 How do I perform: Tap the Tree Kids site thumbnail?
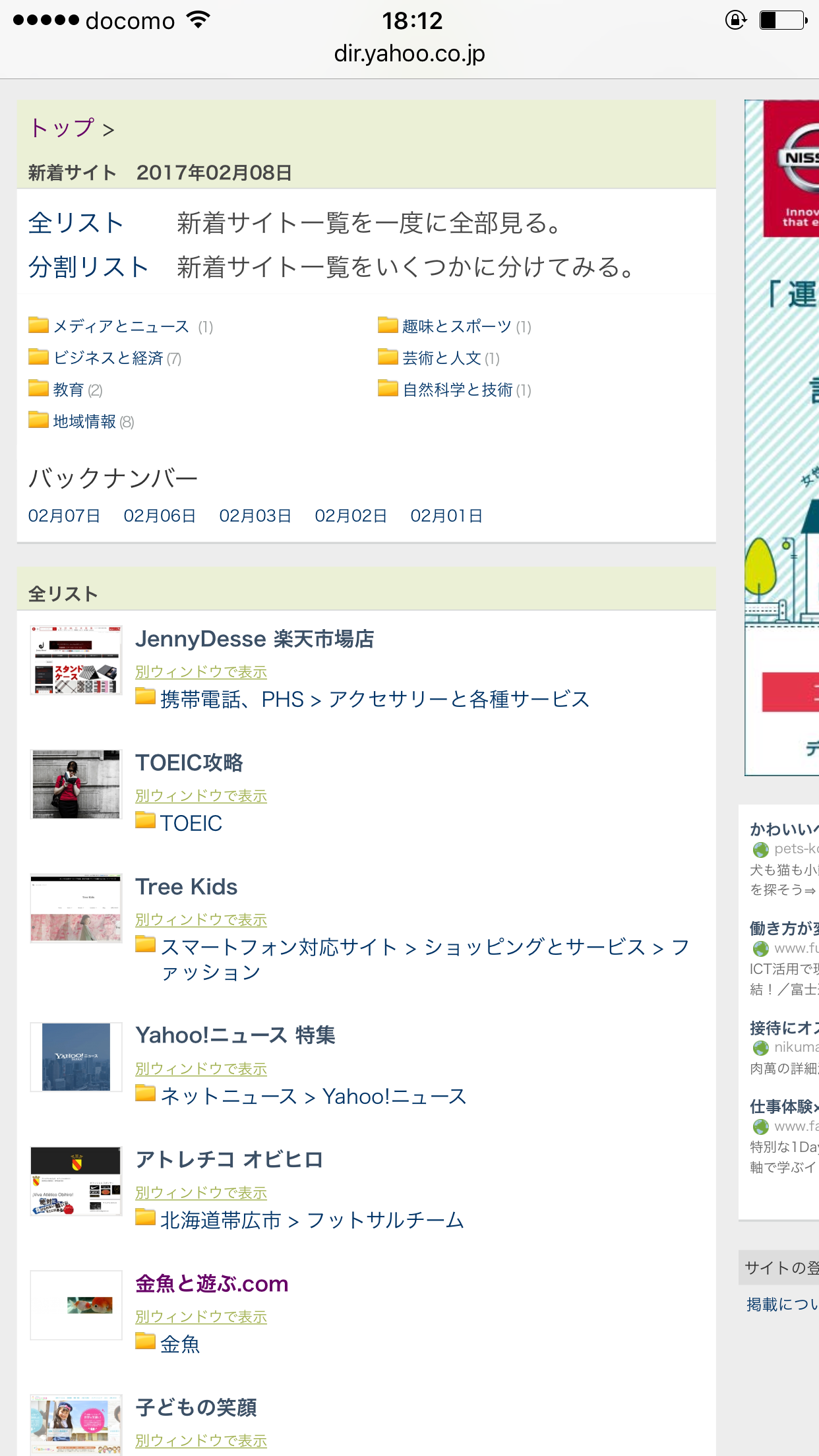pos(76,908)
